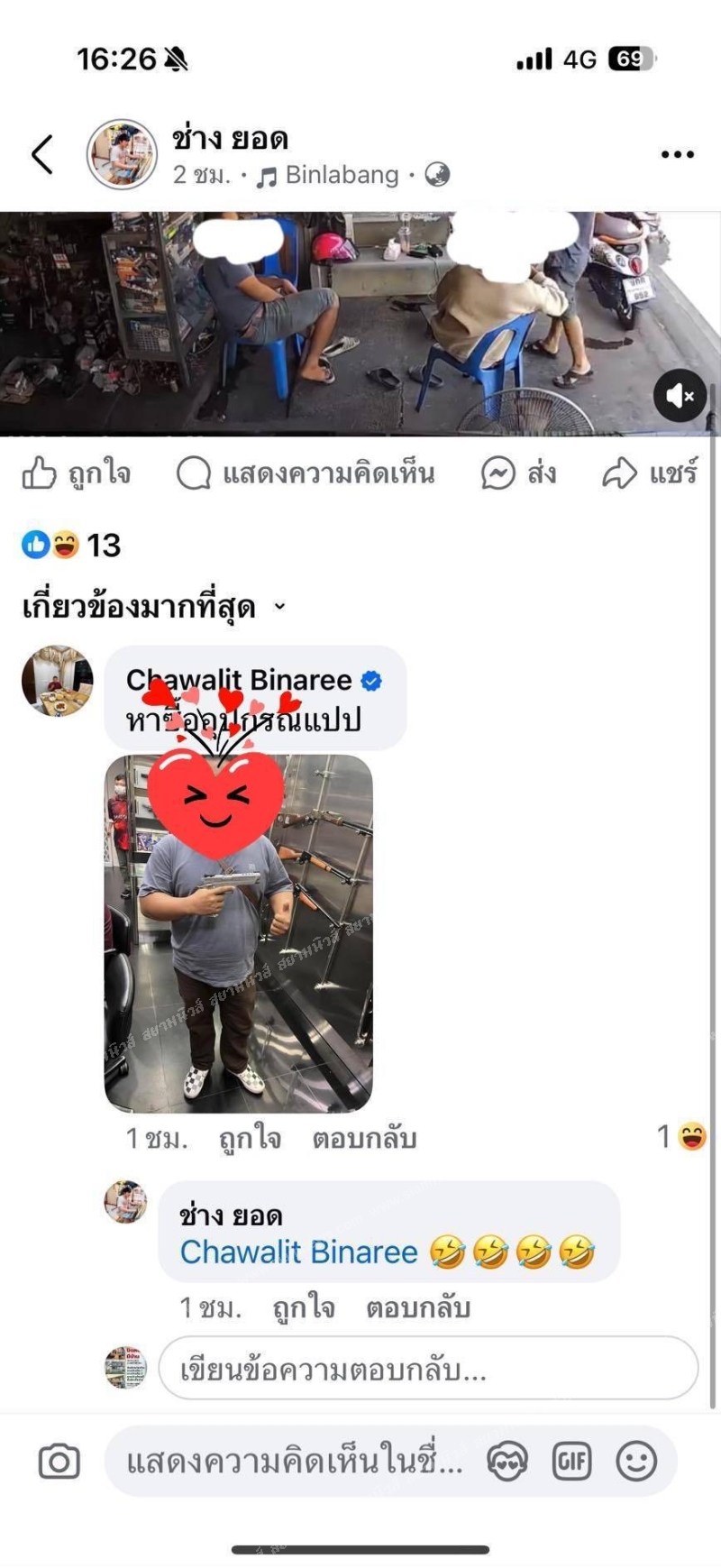Go back using the top-left arrow

pos(42,154)
